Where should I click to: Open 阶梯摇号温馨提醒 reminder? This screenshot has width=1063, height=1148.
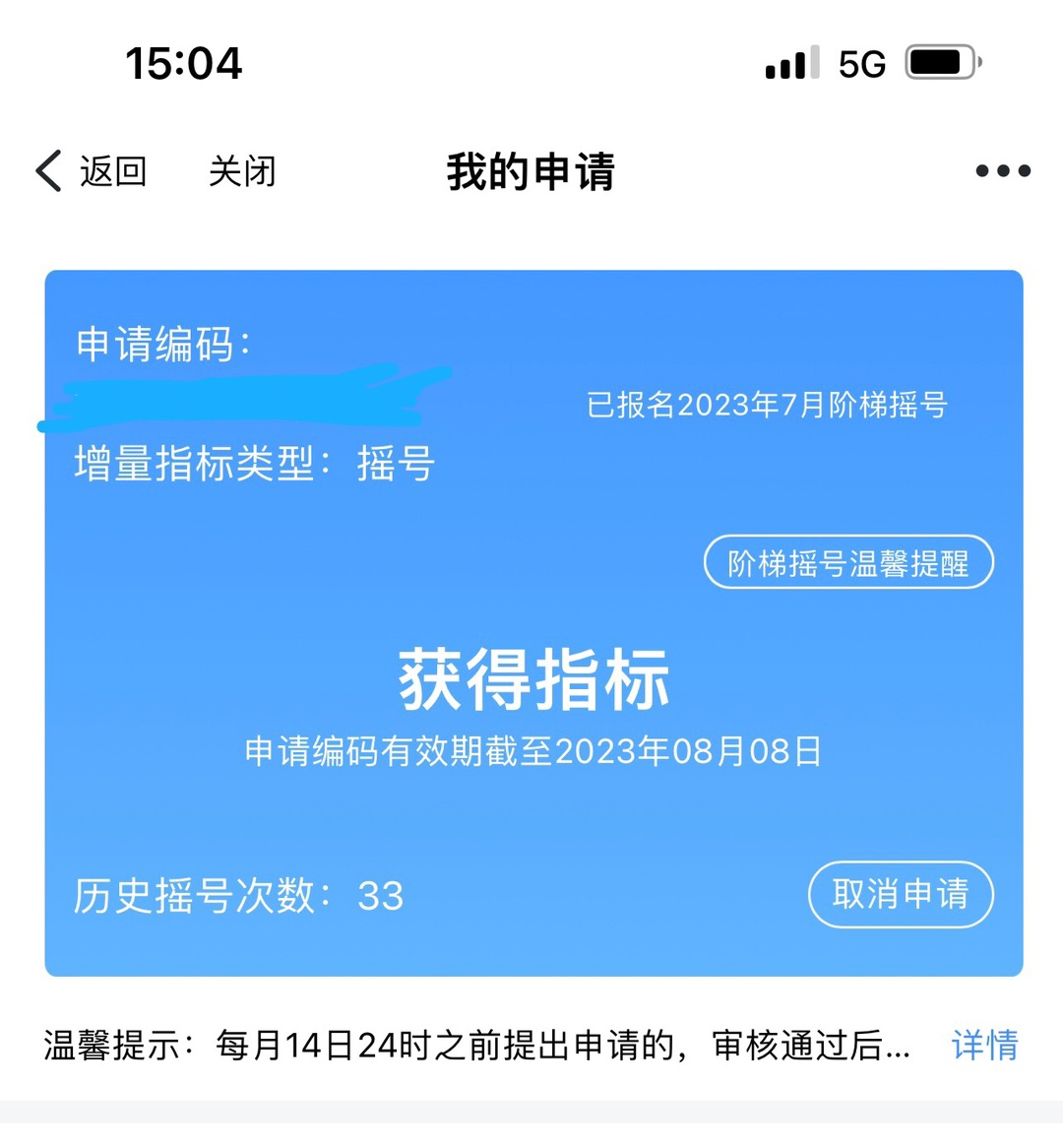(848, 563)
